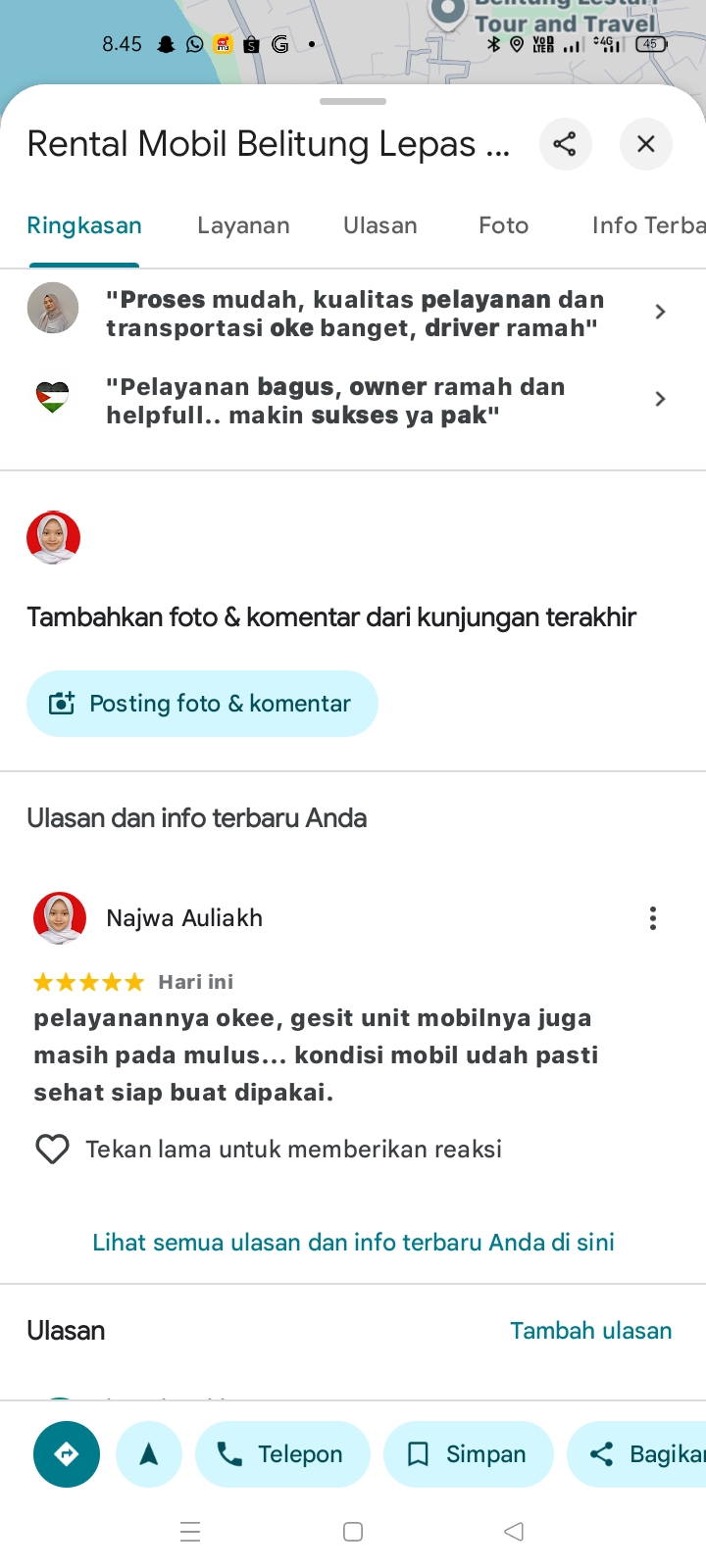Go back using system back button

514,1532
